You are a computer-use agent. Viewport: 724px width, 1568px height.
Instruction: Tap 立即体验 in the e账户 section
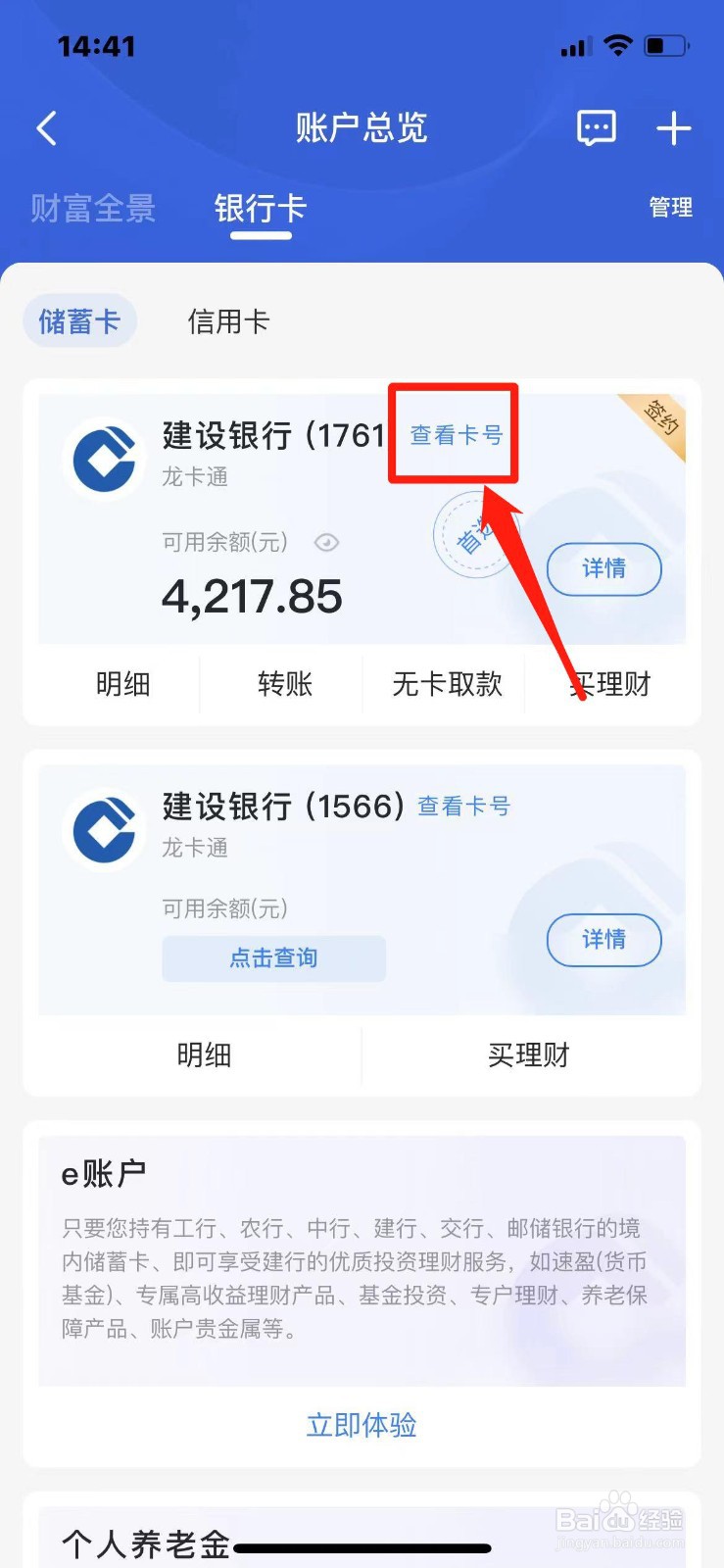pyautogui.click(x=361, y=1426)
